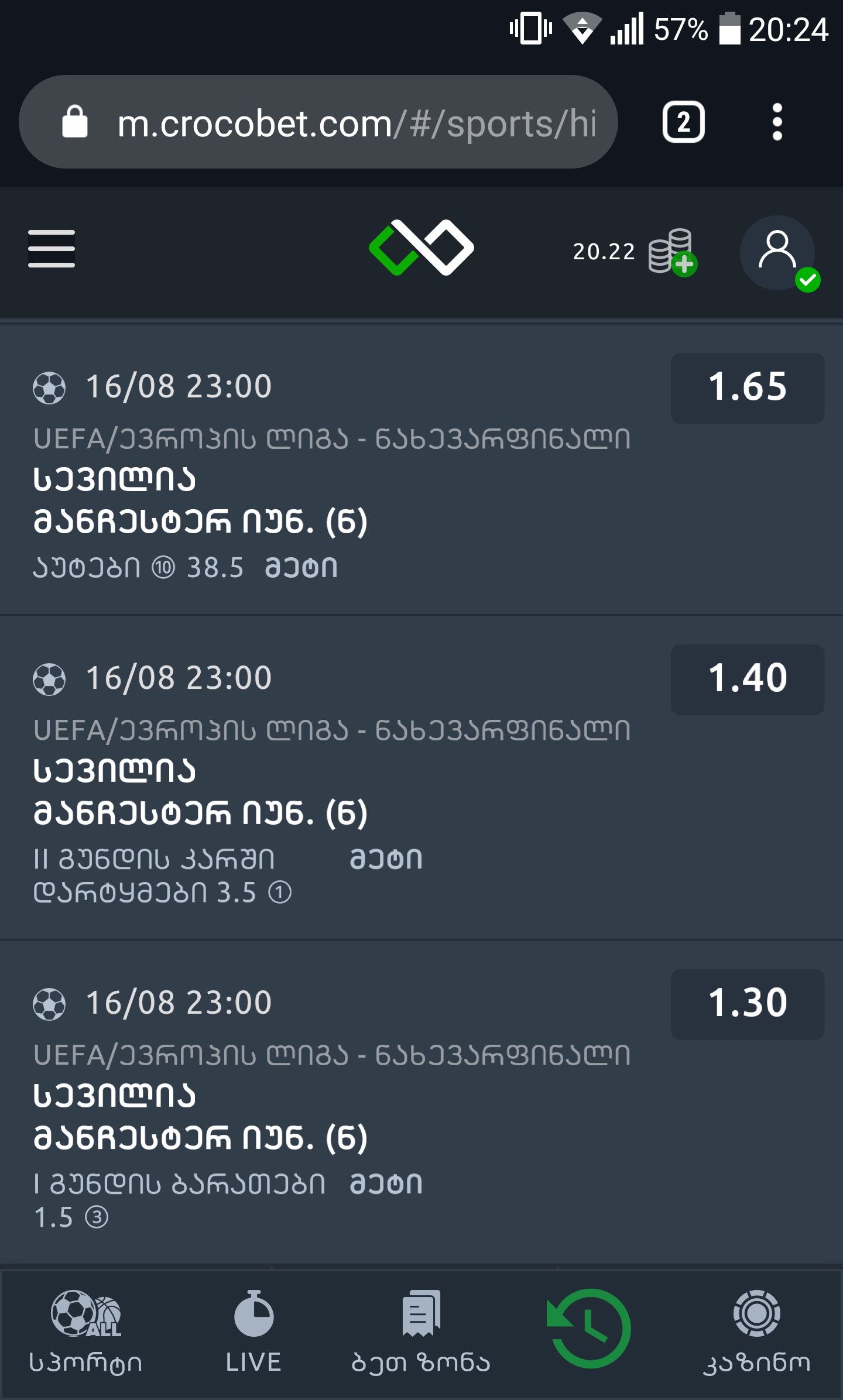Open the browser tab switcher
This screenshot has height=1400, width=843.
[x=683, y=122]
